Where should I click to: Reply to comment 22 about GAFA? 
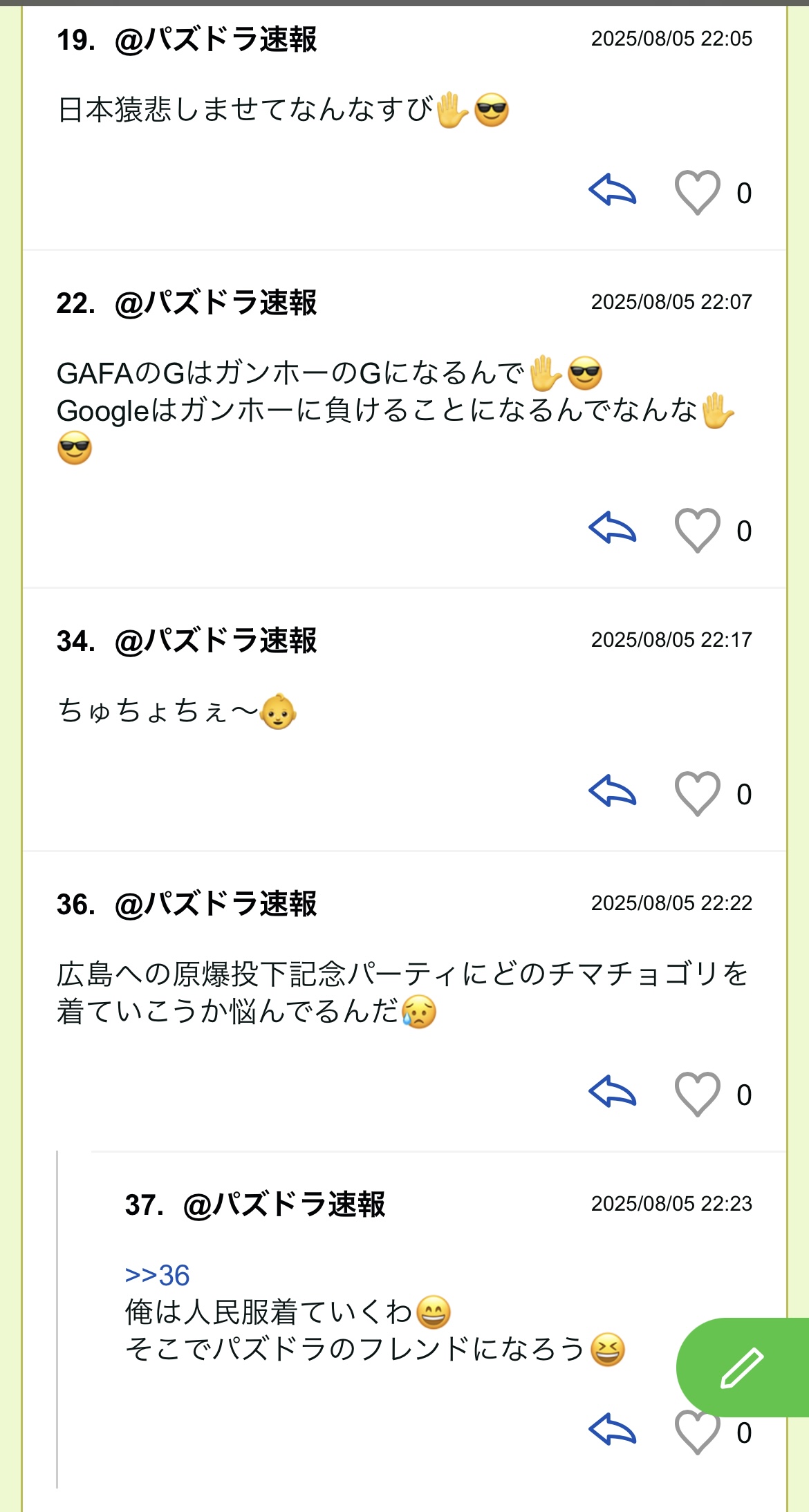point(613,528)
